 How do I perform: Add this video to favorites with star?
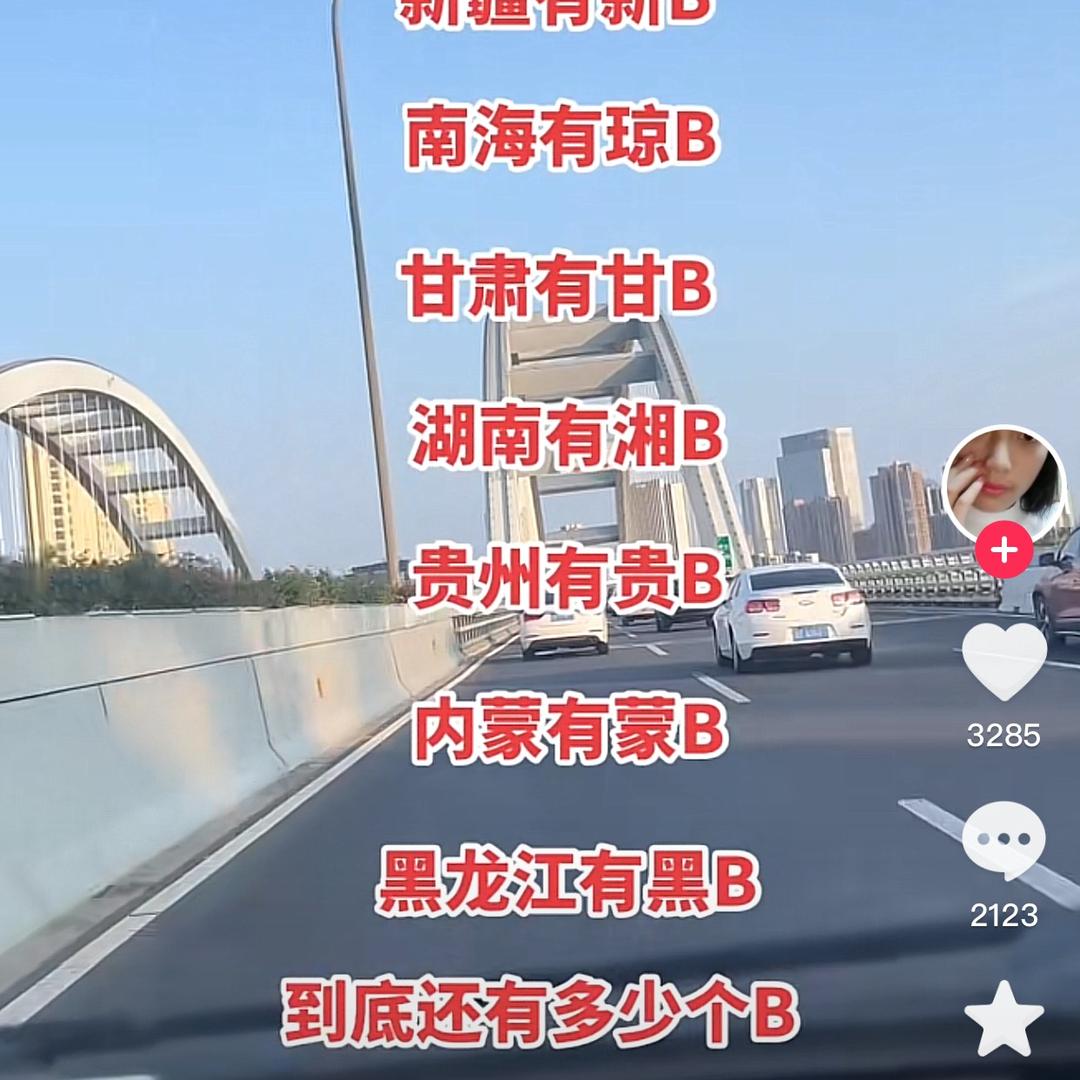point(1004,1020)
